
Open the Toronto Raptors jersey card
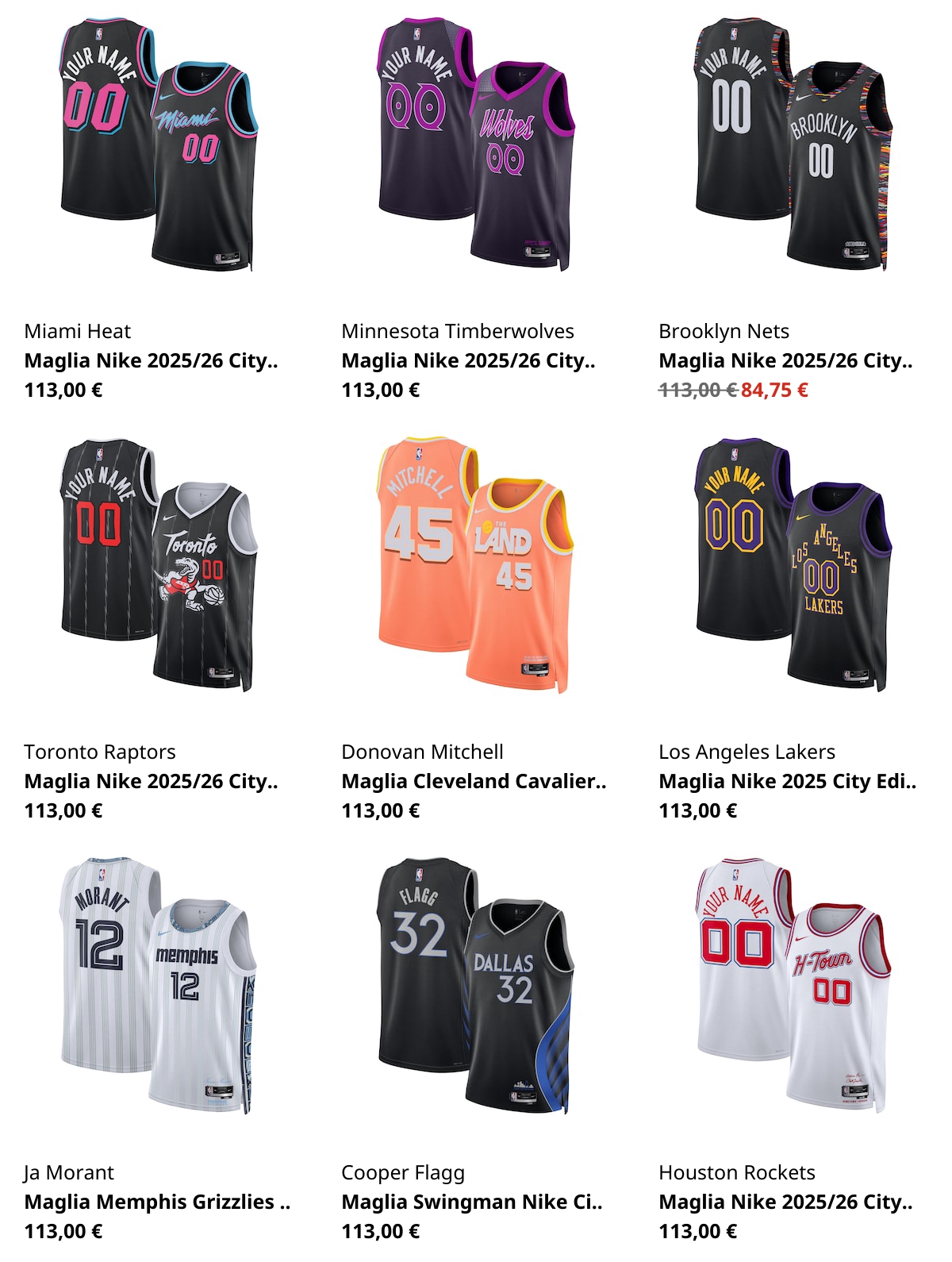[159, 566]
